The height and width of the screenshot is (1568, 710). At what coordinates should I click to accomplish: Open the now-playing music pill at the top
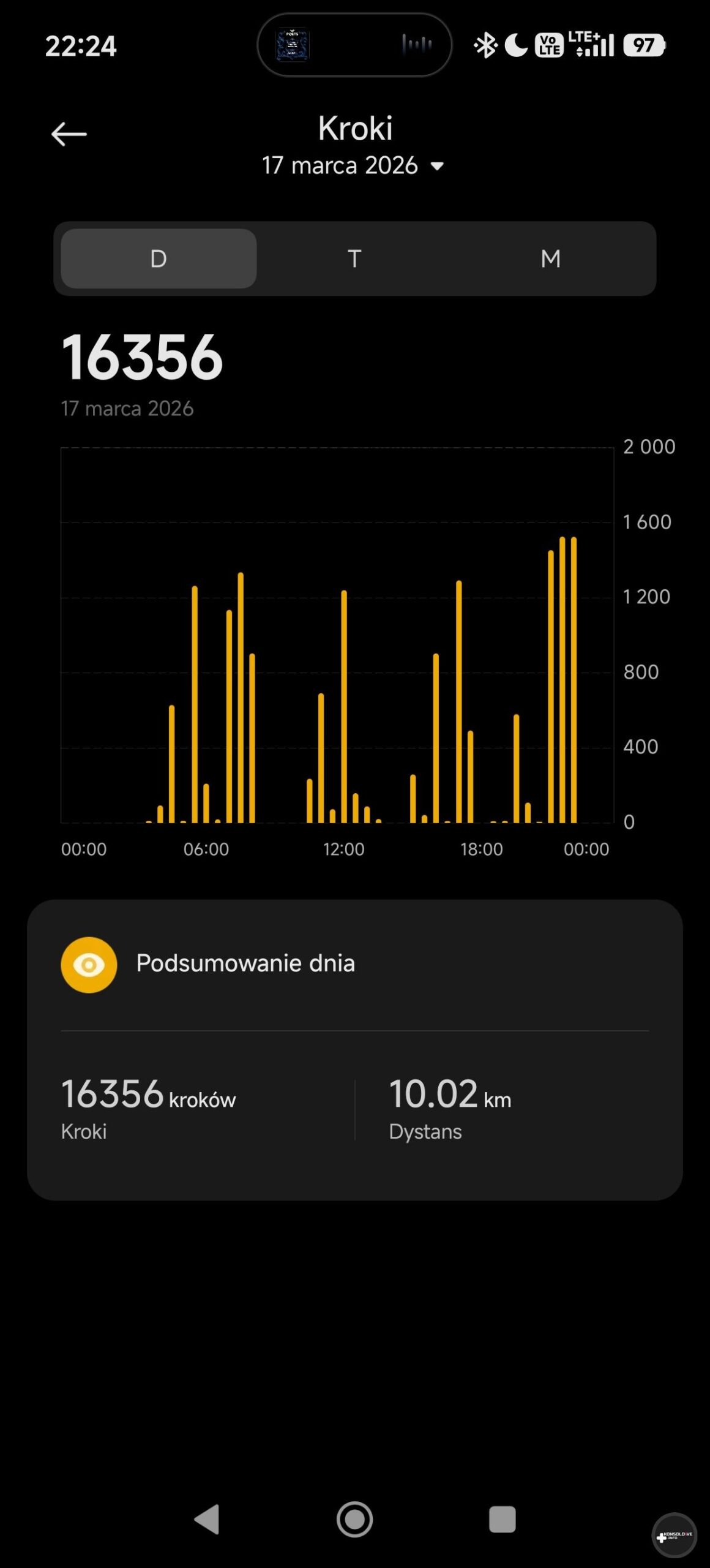[x=354, y=45]
